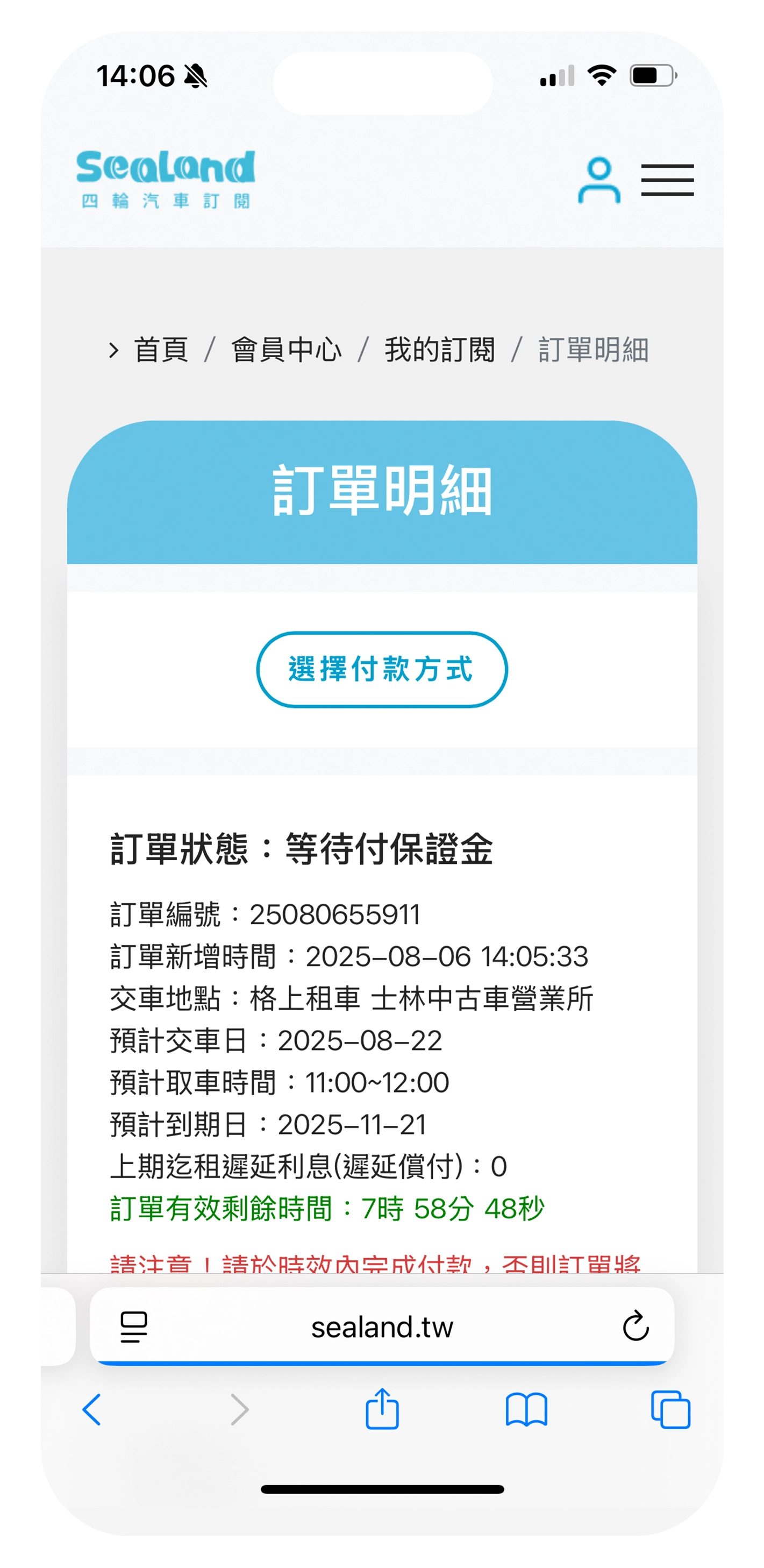Open the page settings menu in address bar
Screen dimensions: 764x1568
[134, 1327]
